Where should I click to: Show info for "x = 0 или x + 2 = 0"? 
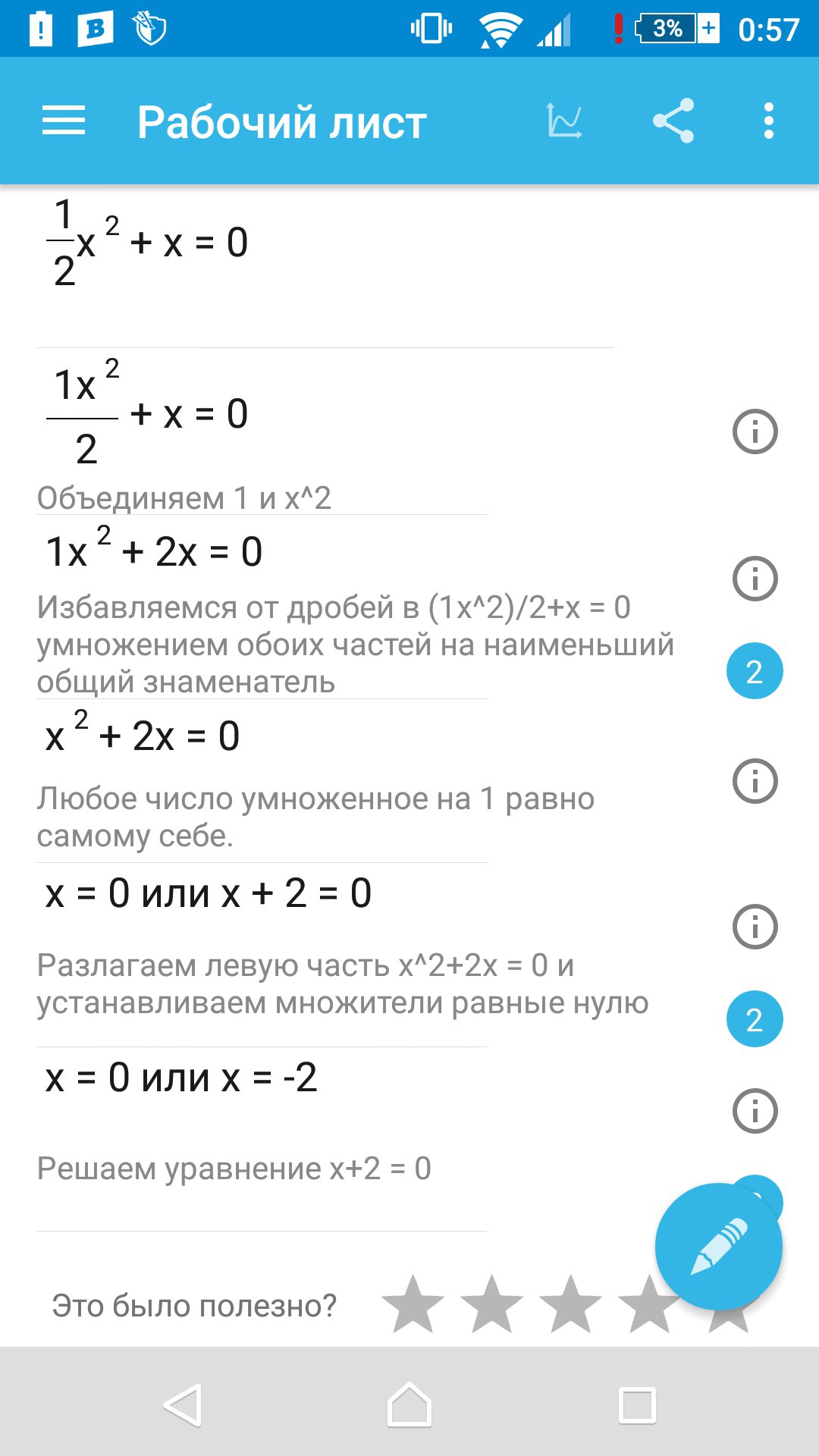click(x=755, y=926)
